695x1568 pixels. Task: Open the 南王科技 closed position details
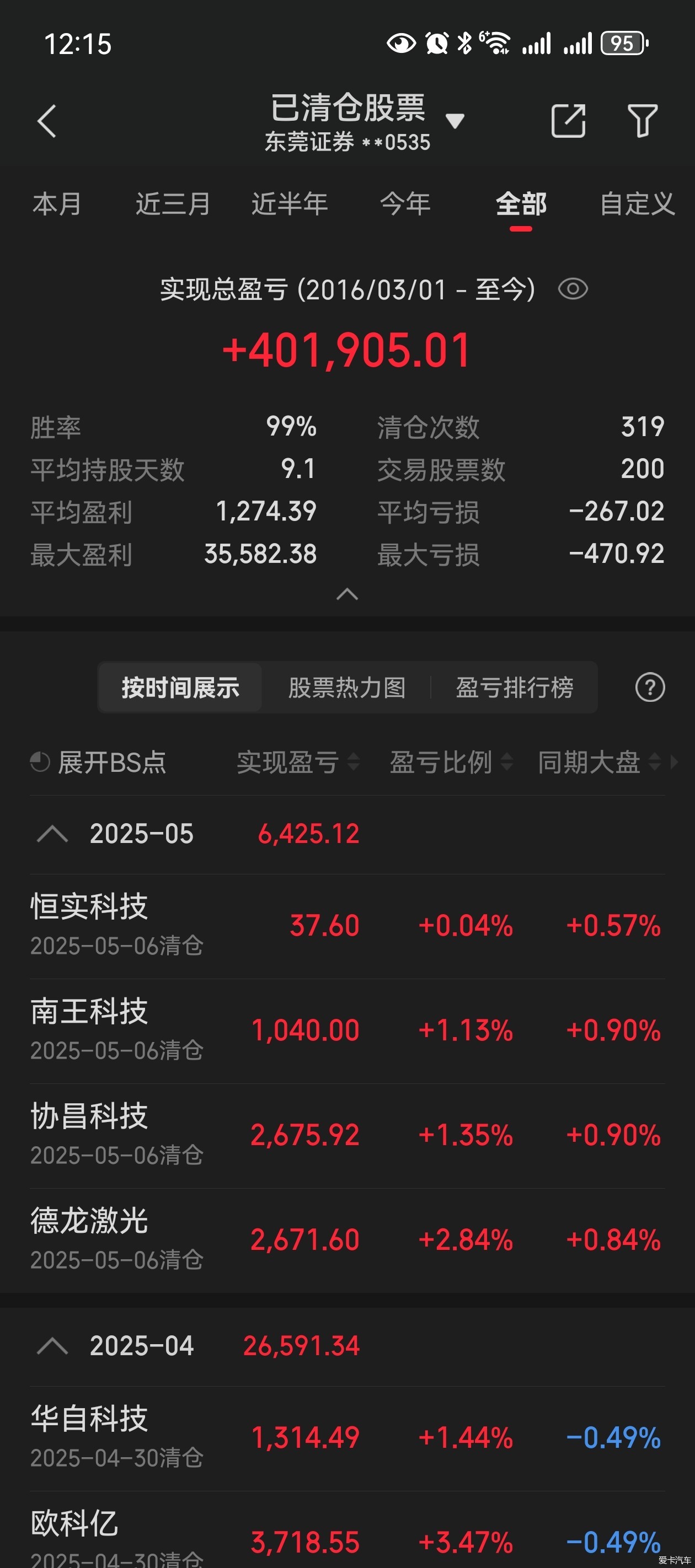pos(347,1030)
